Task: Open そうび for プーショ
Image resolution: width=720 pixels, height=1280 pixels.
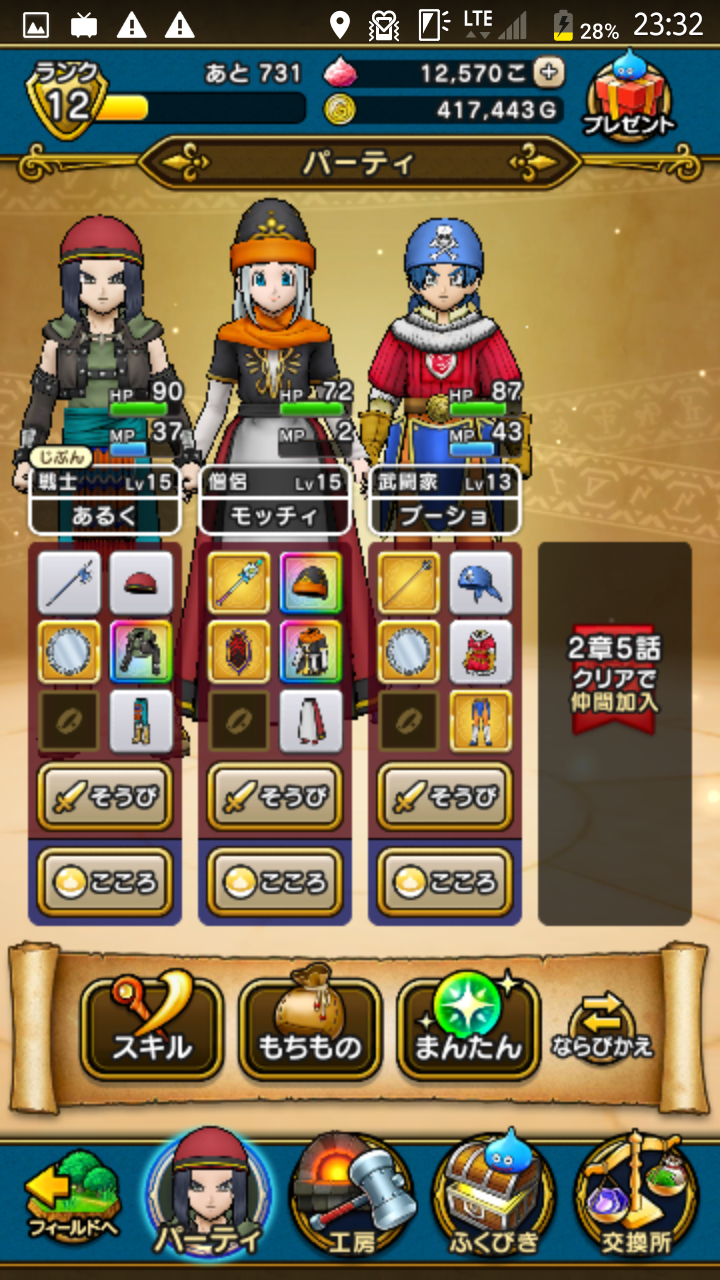Action: tap(445, 797)
